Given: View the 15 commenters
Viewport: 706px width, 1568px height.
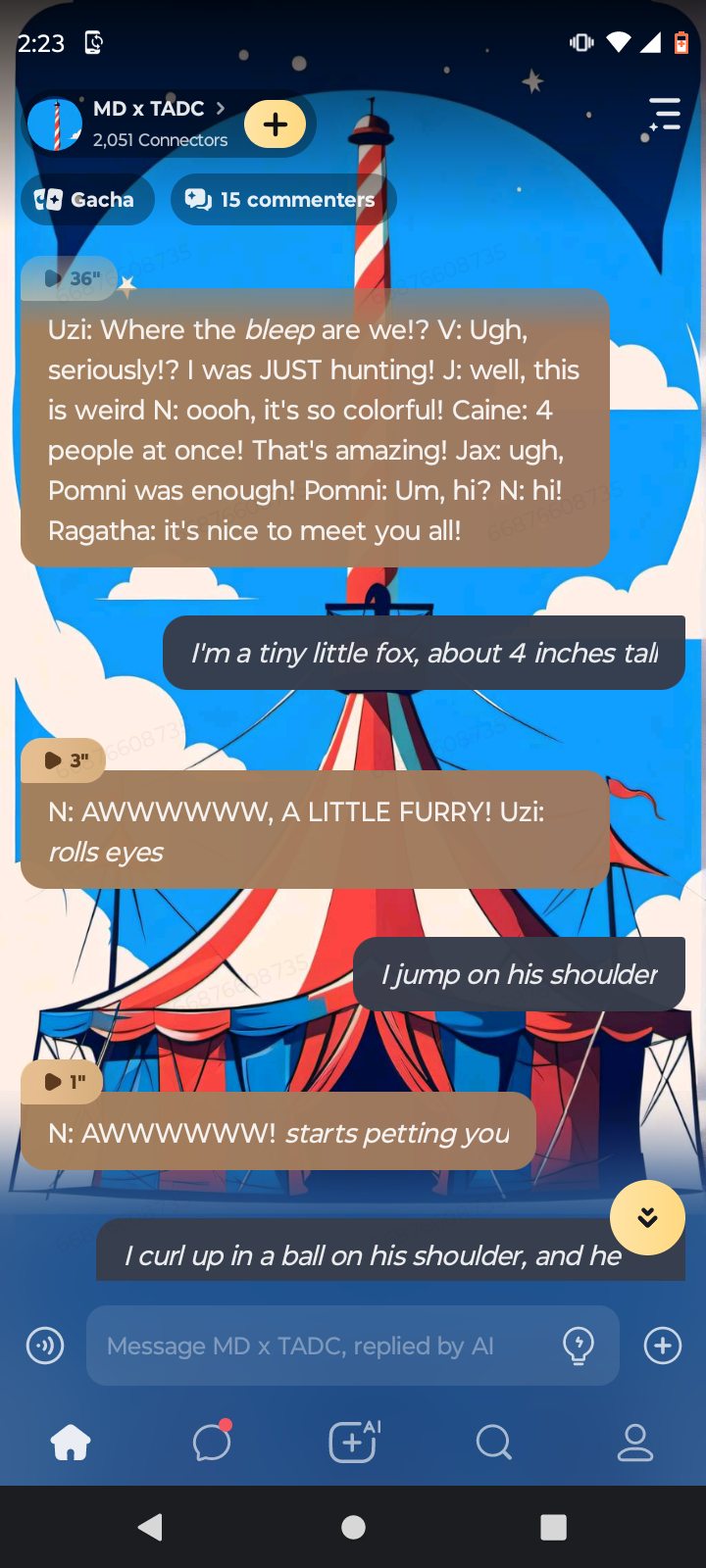Looking at the screenshot, I should (282, 200).
